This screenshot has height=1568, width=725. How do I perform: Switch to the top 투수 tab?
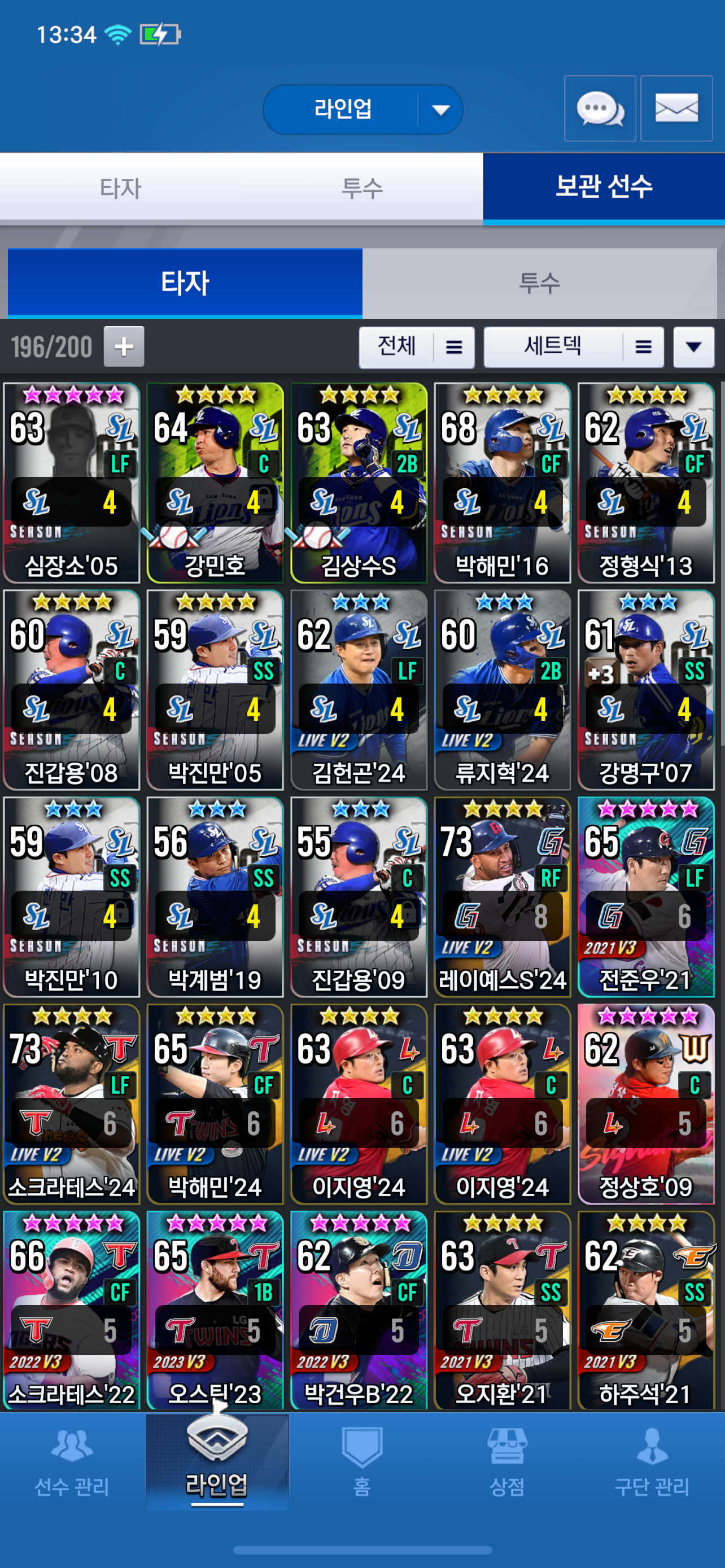[362, 188]
